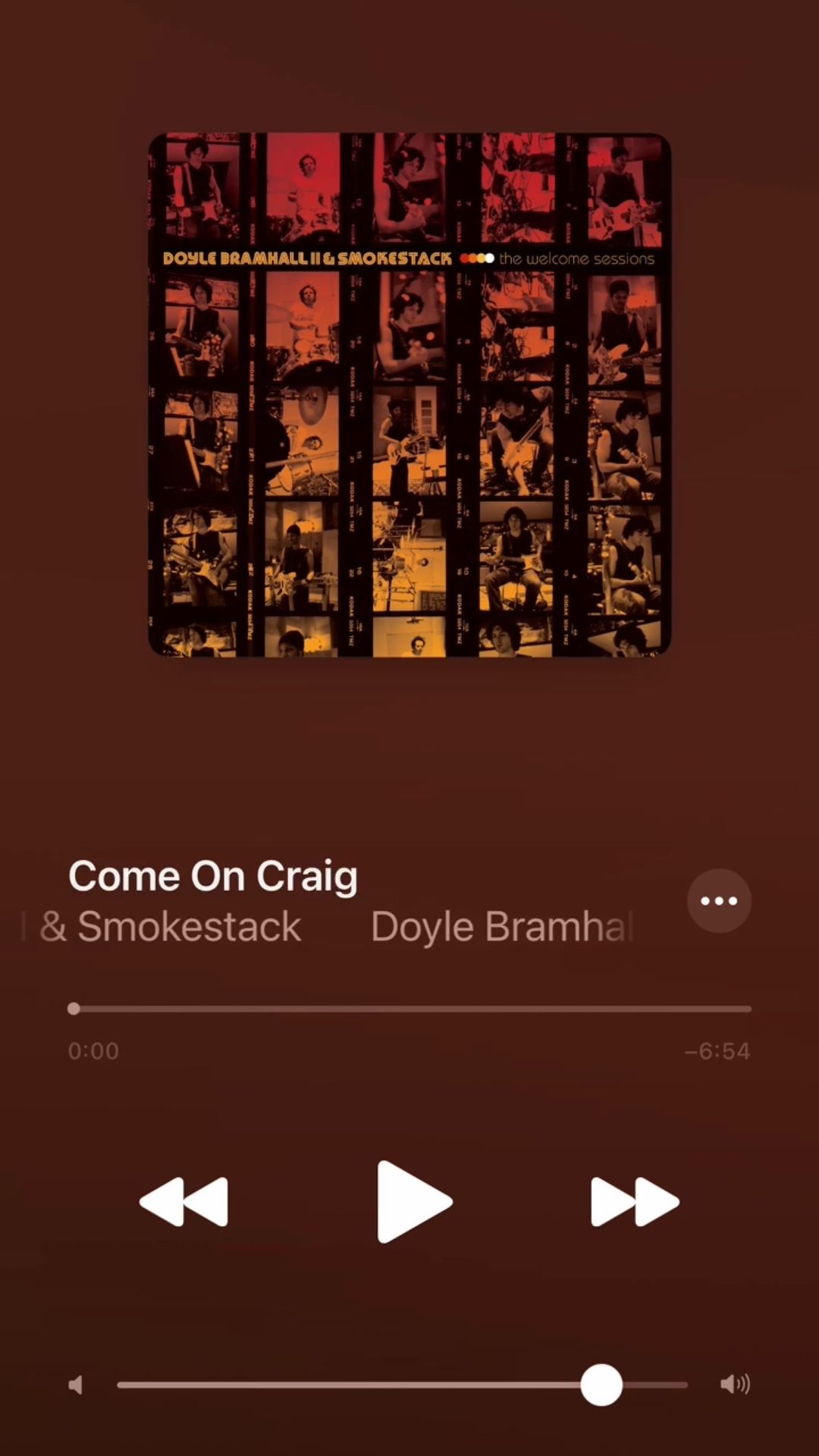This screenshot has width=819, height=1456.
Task: Open the three-dot more options menu
Action: (719, 901)
